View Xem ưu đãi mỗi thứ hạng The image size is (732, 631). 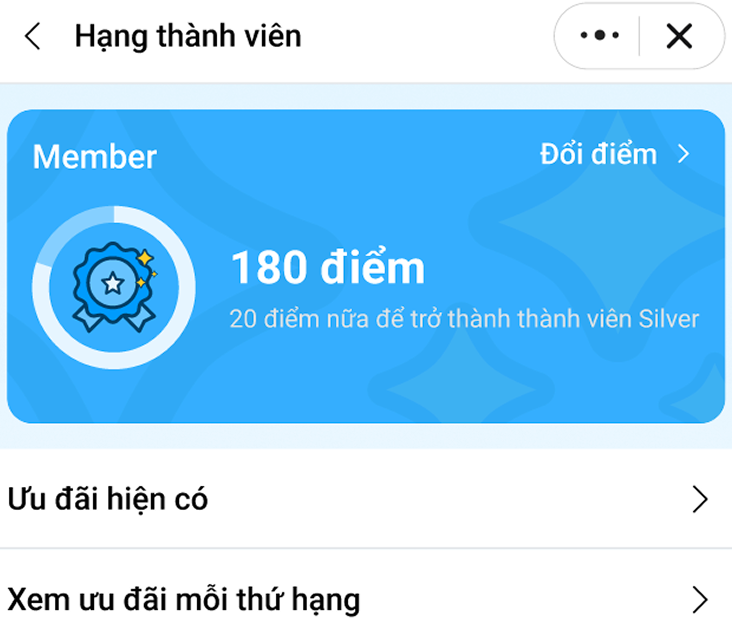point(366,600)
